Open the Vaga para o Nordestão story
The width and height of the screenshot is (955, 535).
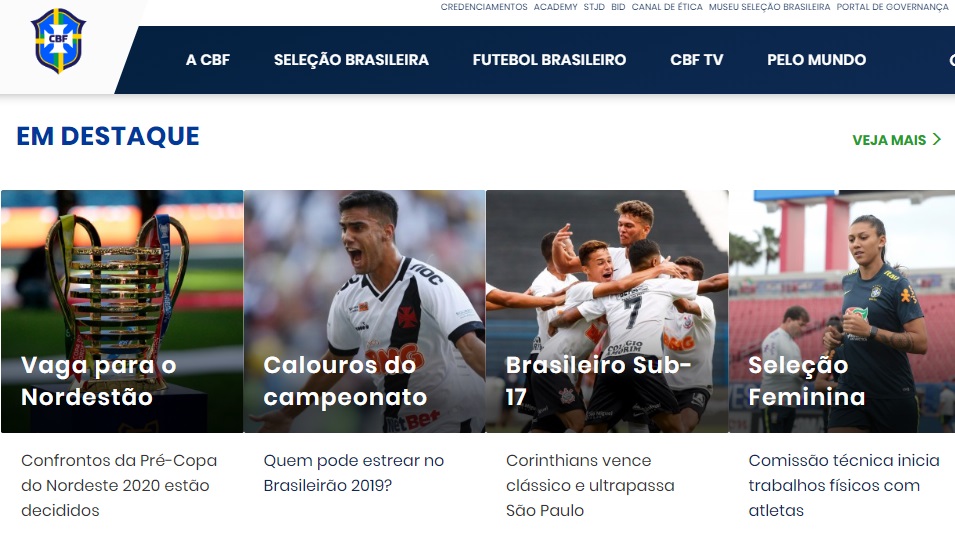tap(122, 311)
